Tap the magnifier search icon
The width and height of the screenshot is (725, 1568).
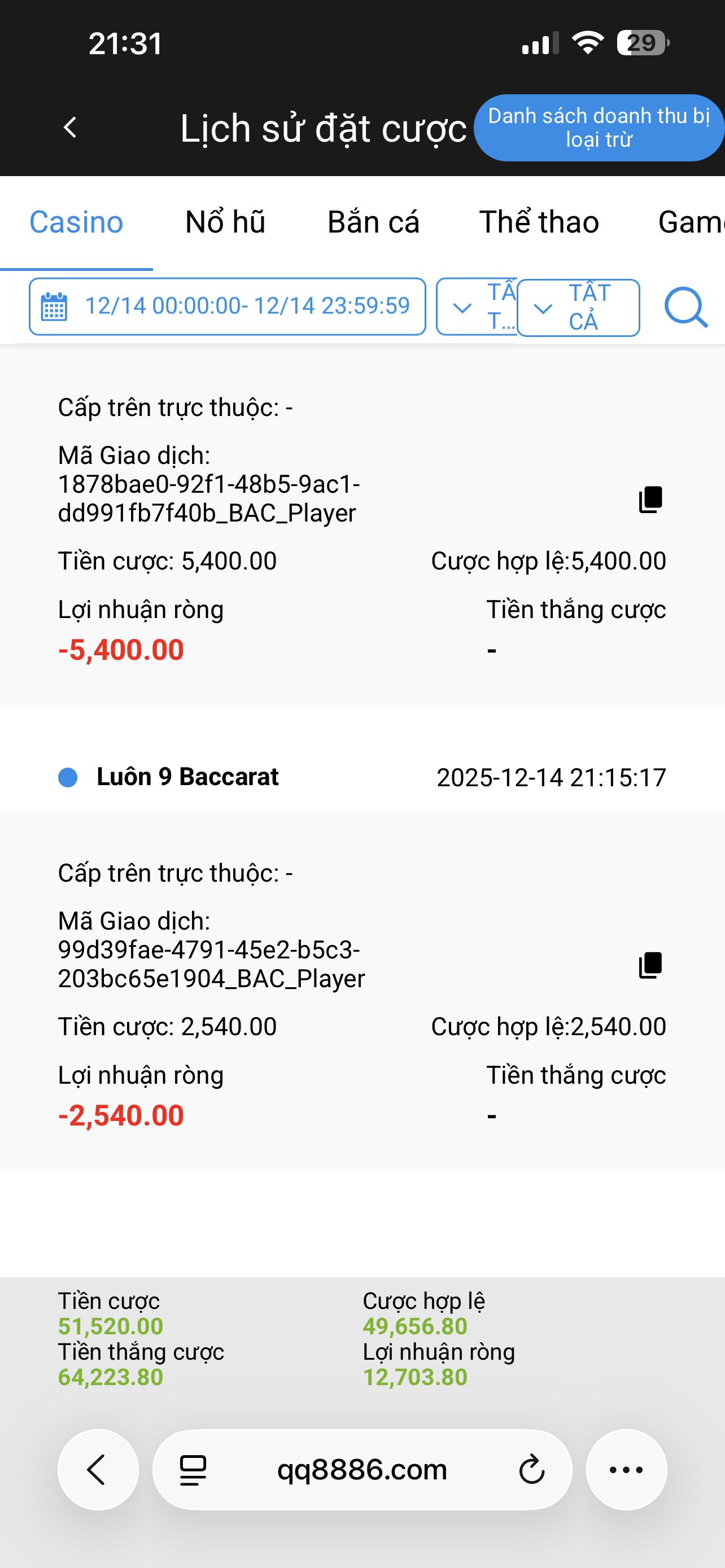point(685,308)
